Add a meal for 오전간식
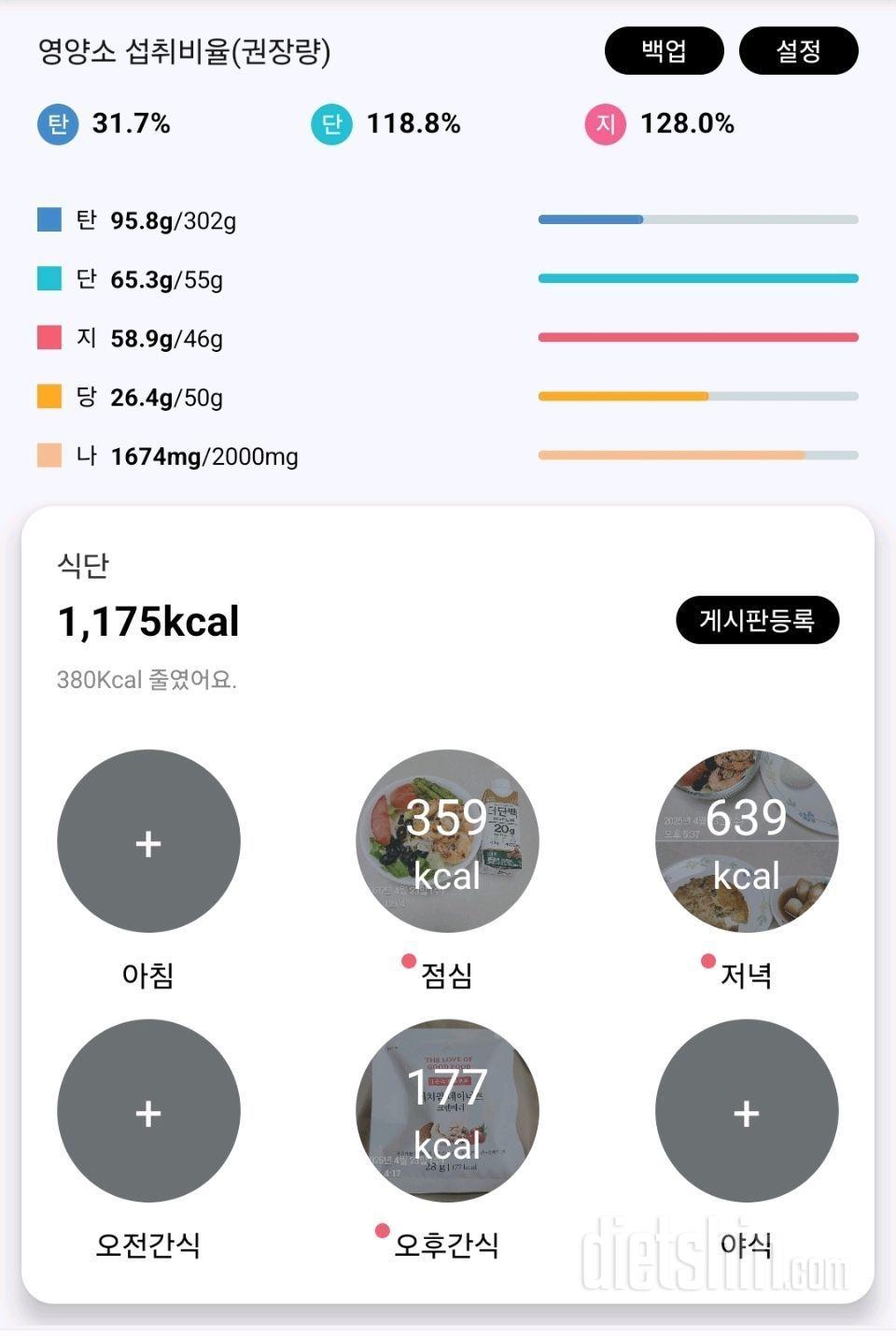The image size is (896, 1337). pos(148,1111)
